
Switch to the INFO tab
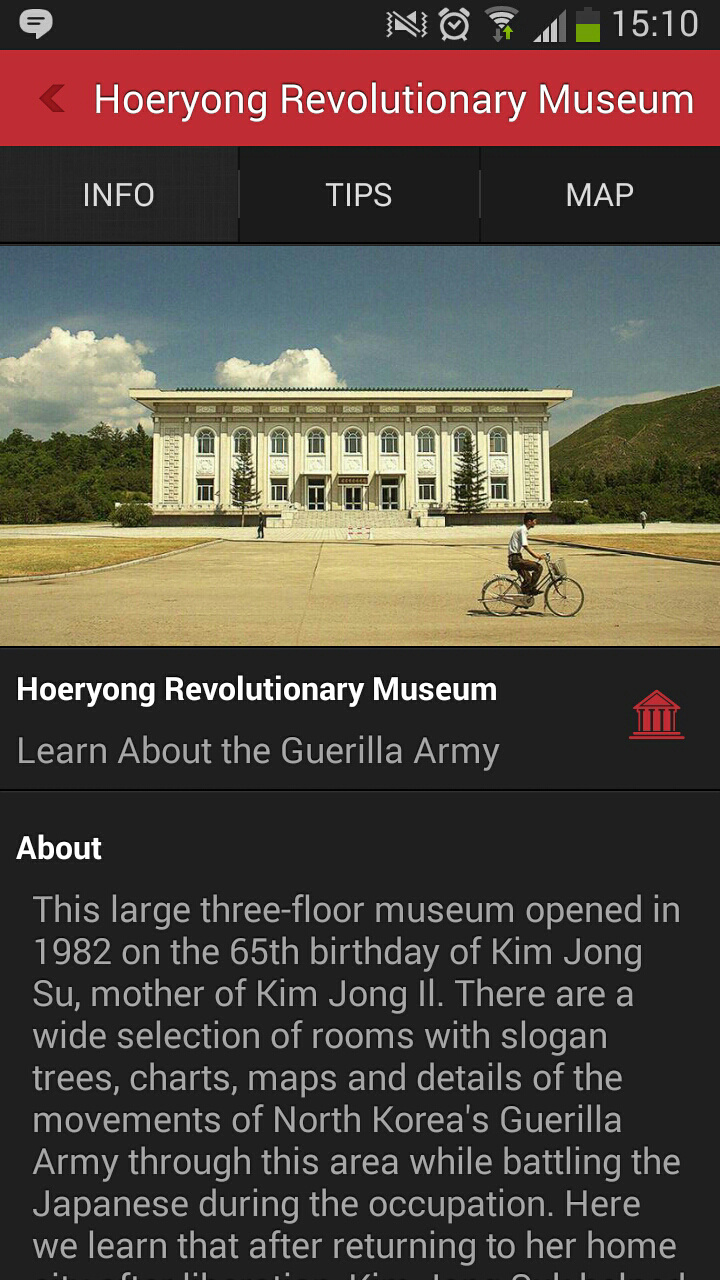coord(119,195)
